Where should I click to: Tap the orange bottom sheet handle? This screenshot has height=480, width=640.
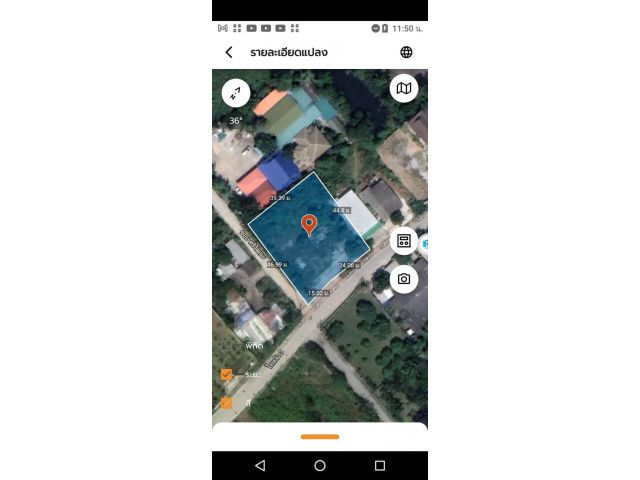click(x=320, y=436)
